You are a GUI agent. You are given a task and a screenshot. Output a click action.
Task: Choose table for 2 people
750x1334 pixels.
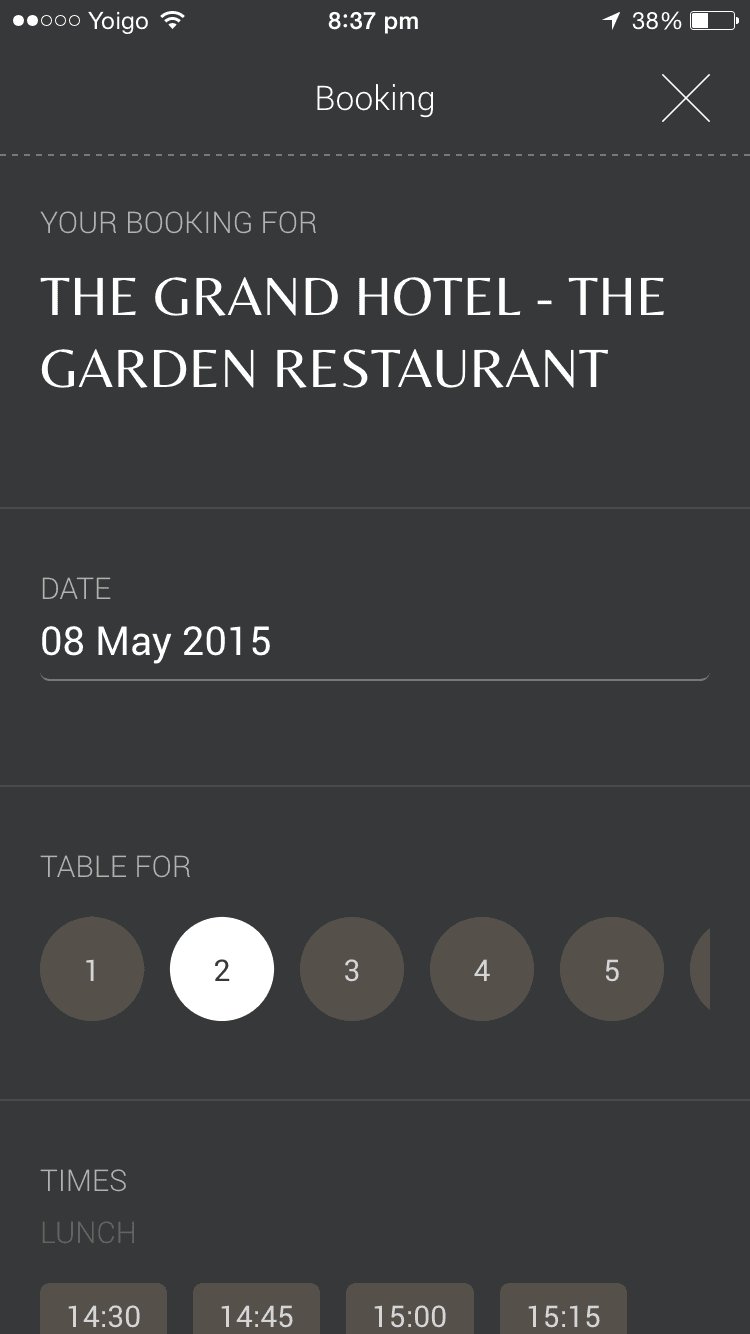pos(222,969)
